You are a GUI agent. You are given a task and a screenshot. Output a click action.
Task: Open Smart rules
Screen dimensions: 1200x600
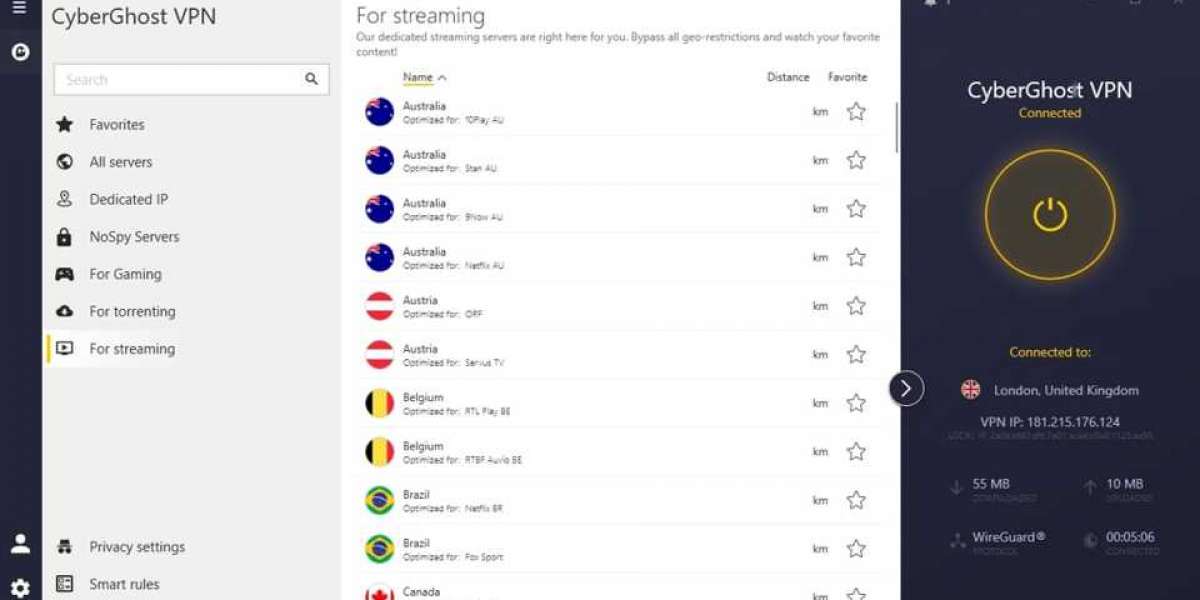click(124, 584)
